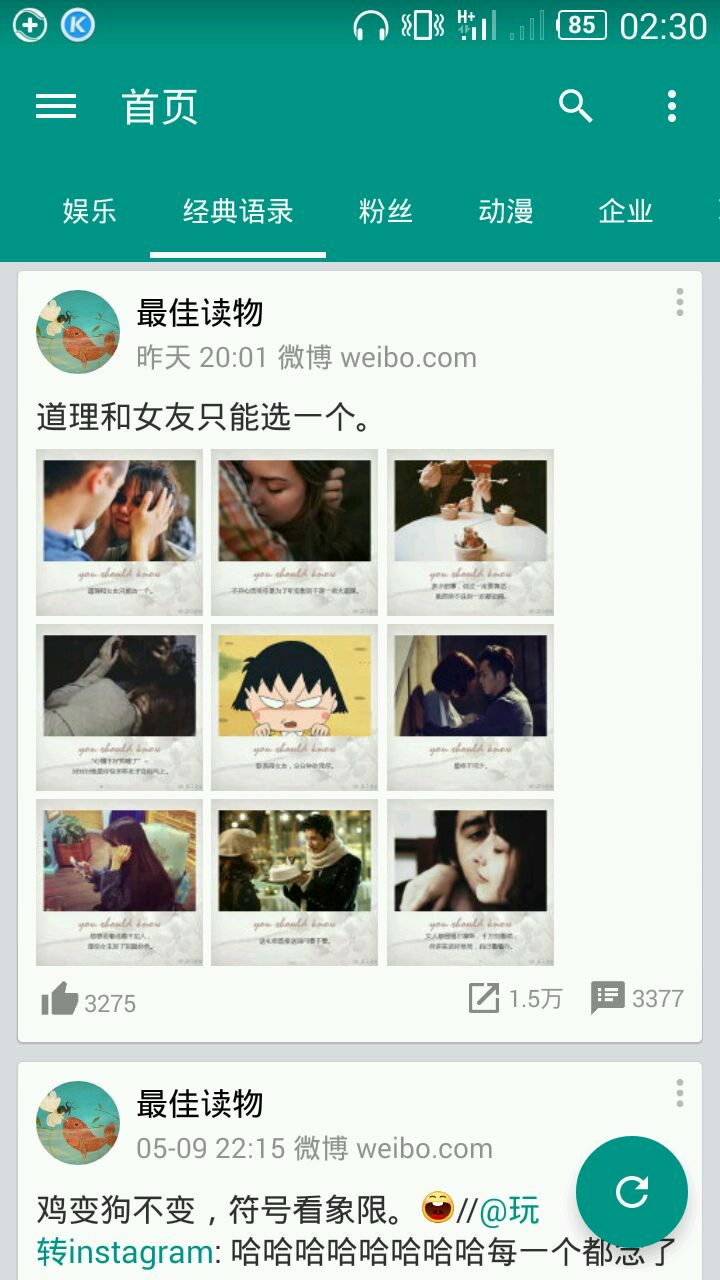720x1280 pixels.
Task: Tap the refresh floating button
Action: pos(631,1191)
